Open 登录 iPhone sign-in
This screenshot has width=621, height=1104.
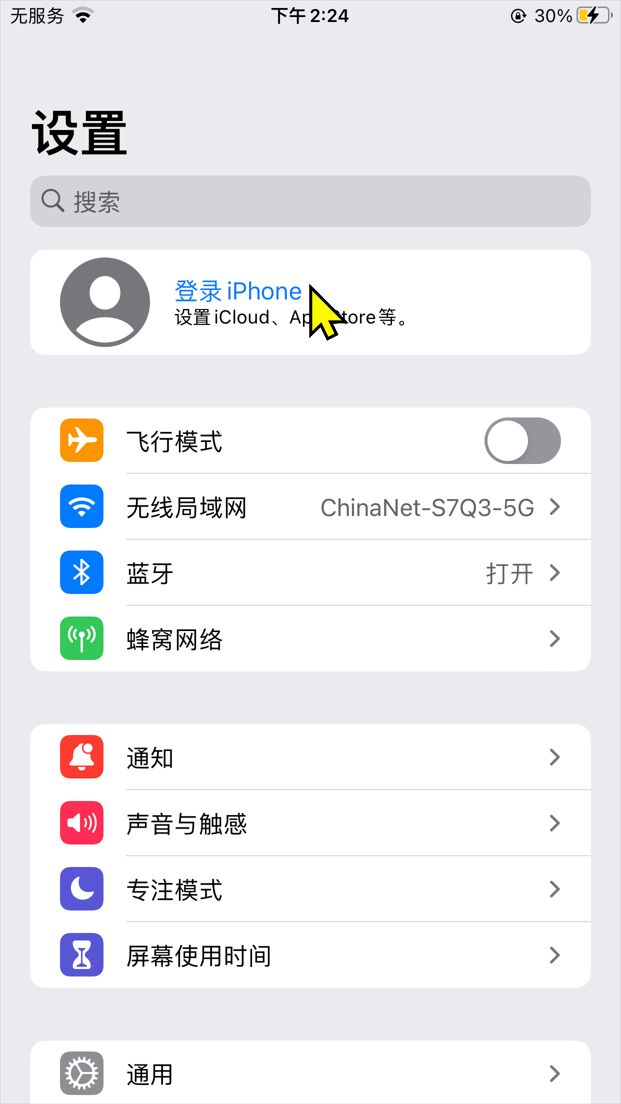click(x=238, y=292)
